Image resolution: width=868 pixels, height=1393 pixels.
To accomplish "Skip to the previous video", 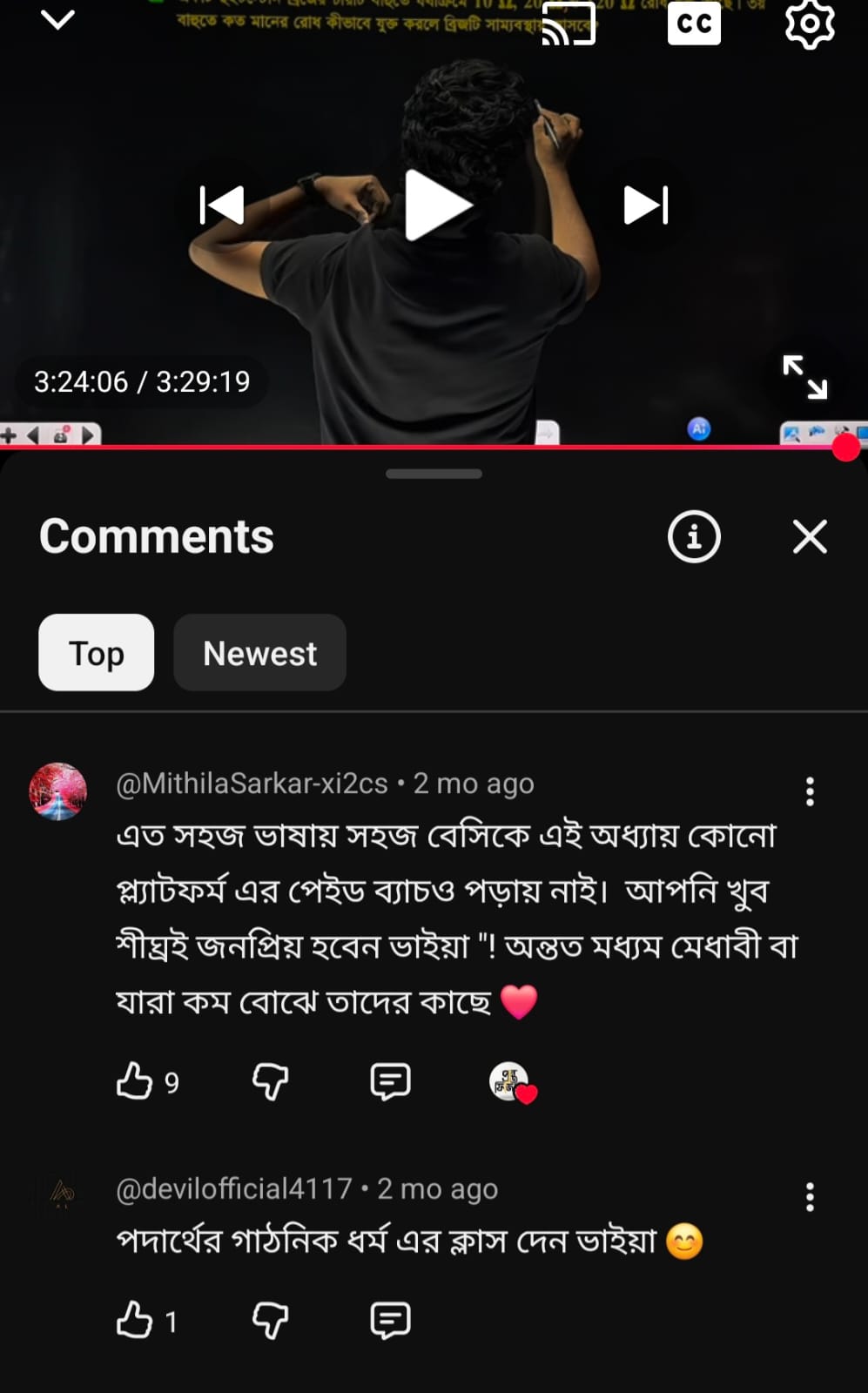I will click(x=222, y=205).
